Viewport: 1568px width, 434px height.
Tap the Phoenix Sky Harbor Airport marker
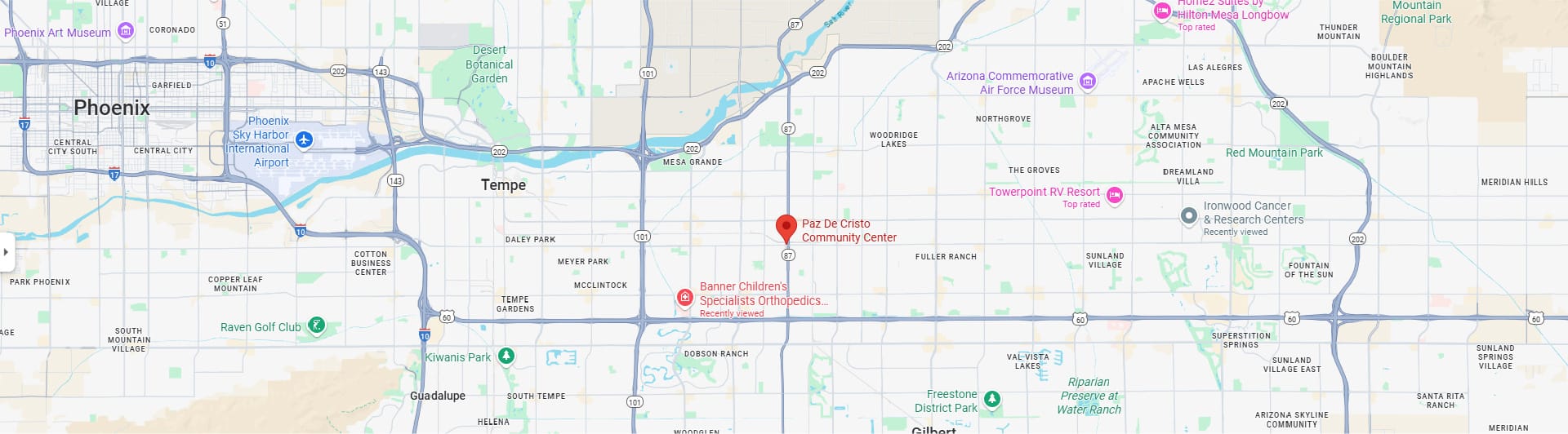pos(304,140)
